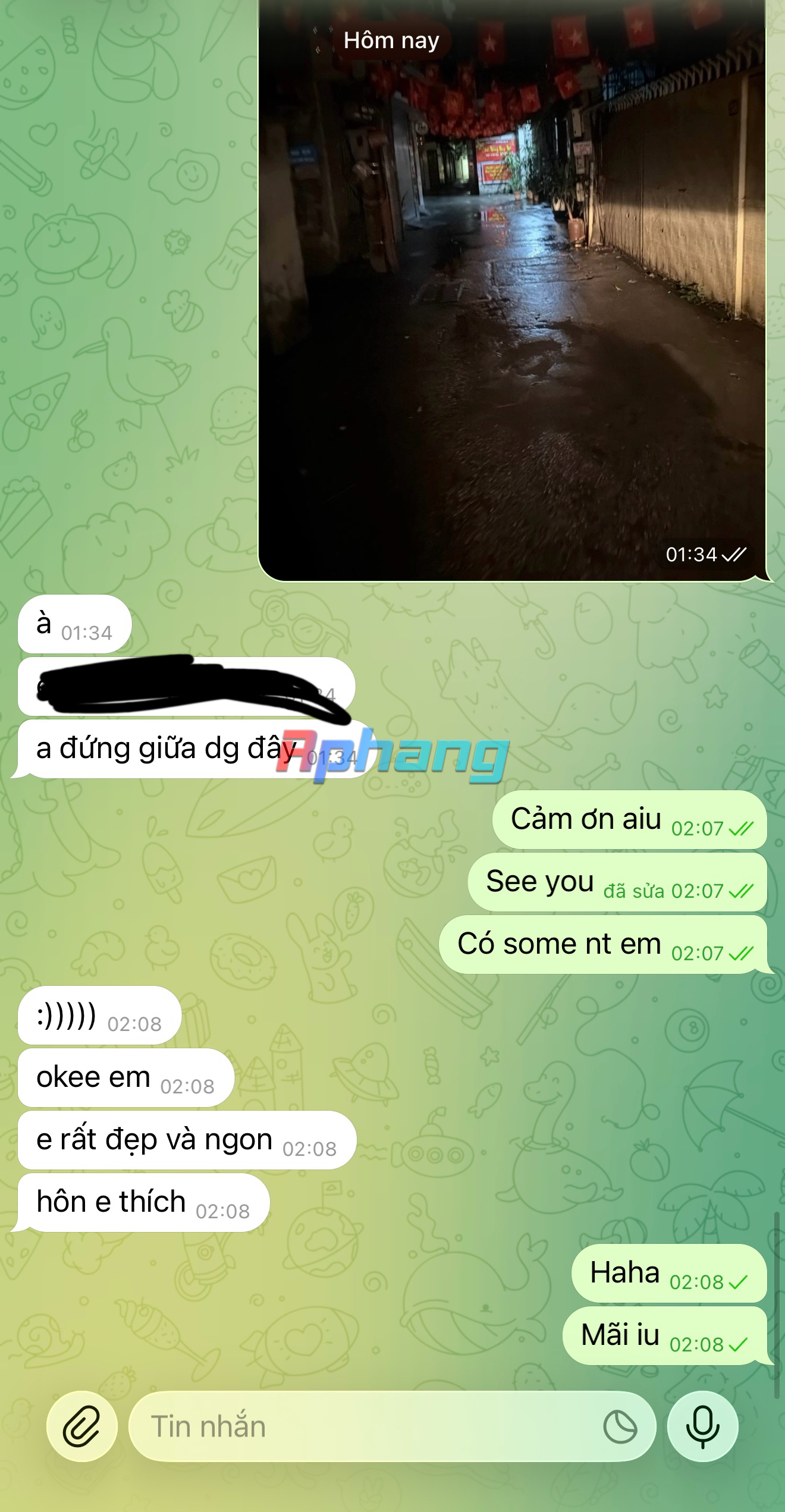This screenshot has width=785, height=1512.
Task: Open the sticker panel icon
Action: pyautogui.click(x=620, y=1427)
